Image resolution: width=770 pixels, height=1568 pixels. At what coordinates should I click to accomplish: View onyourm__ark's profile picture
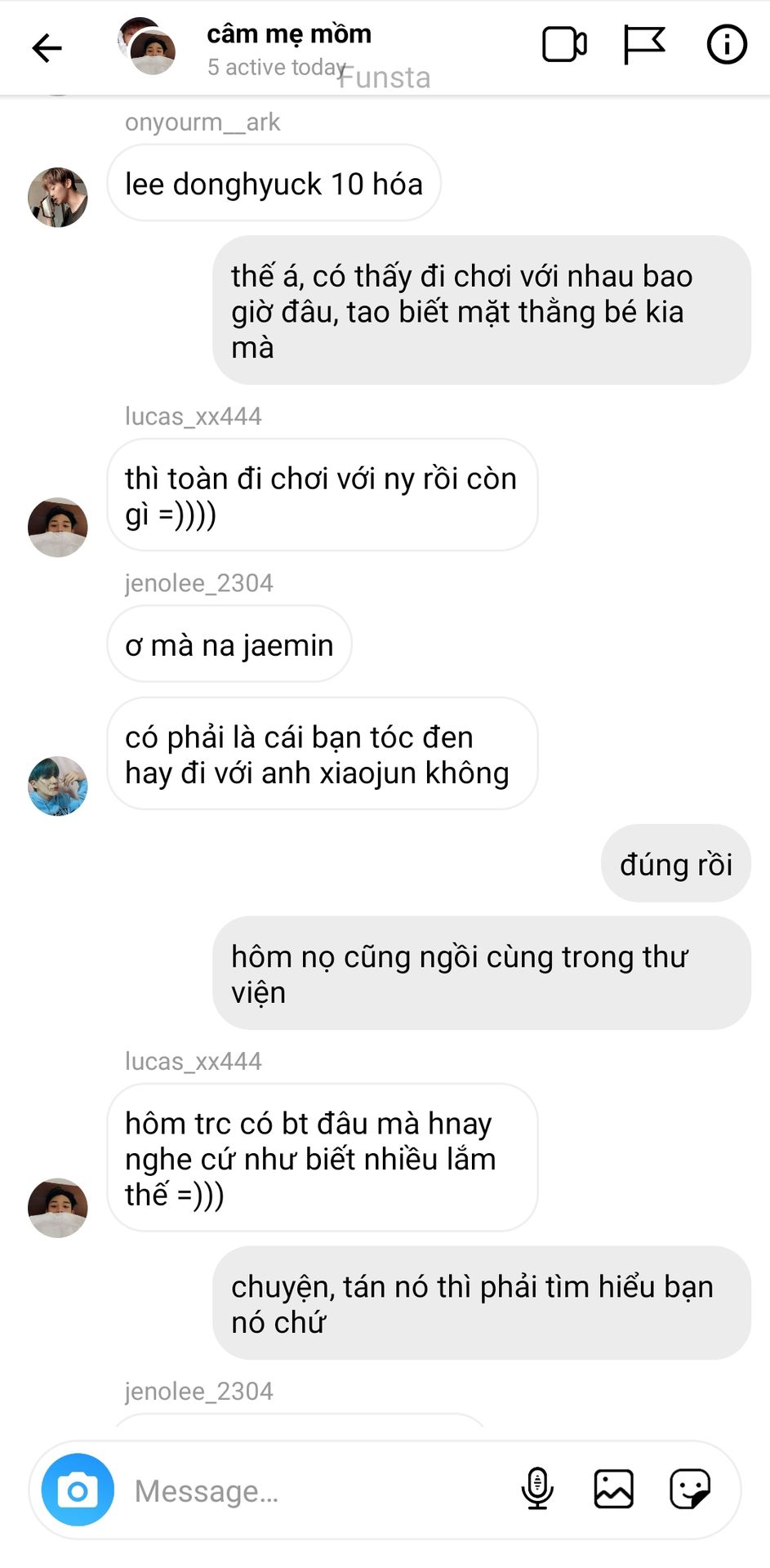coord(58,198)
